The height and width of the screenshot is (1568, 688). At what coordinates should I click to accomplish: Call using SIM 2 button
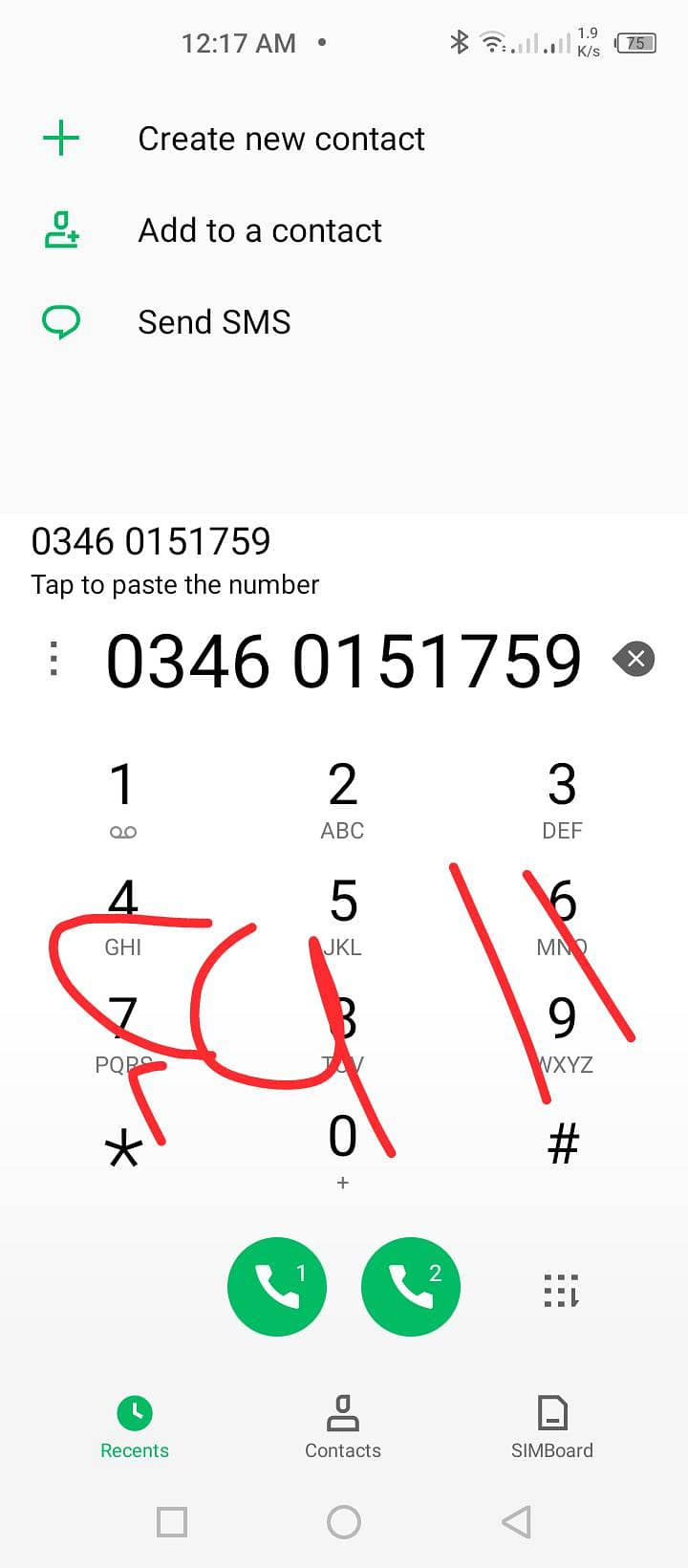tap(411, 1287)
